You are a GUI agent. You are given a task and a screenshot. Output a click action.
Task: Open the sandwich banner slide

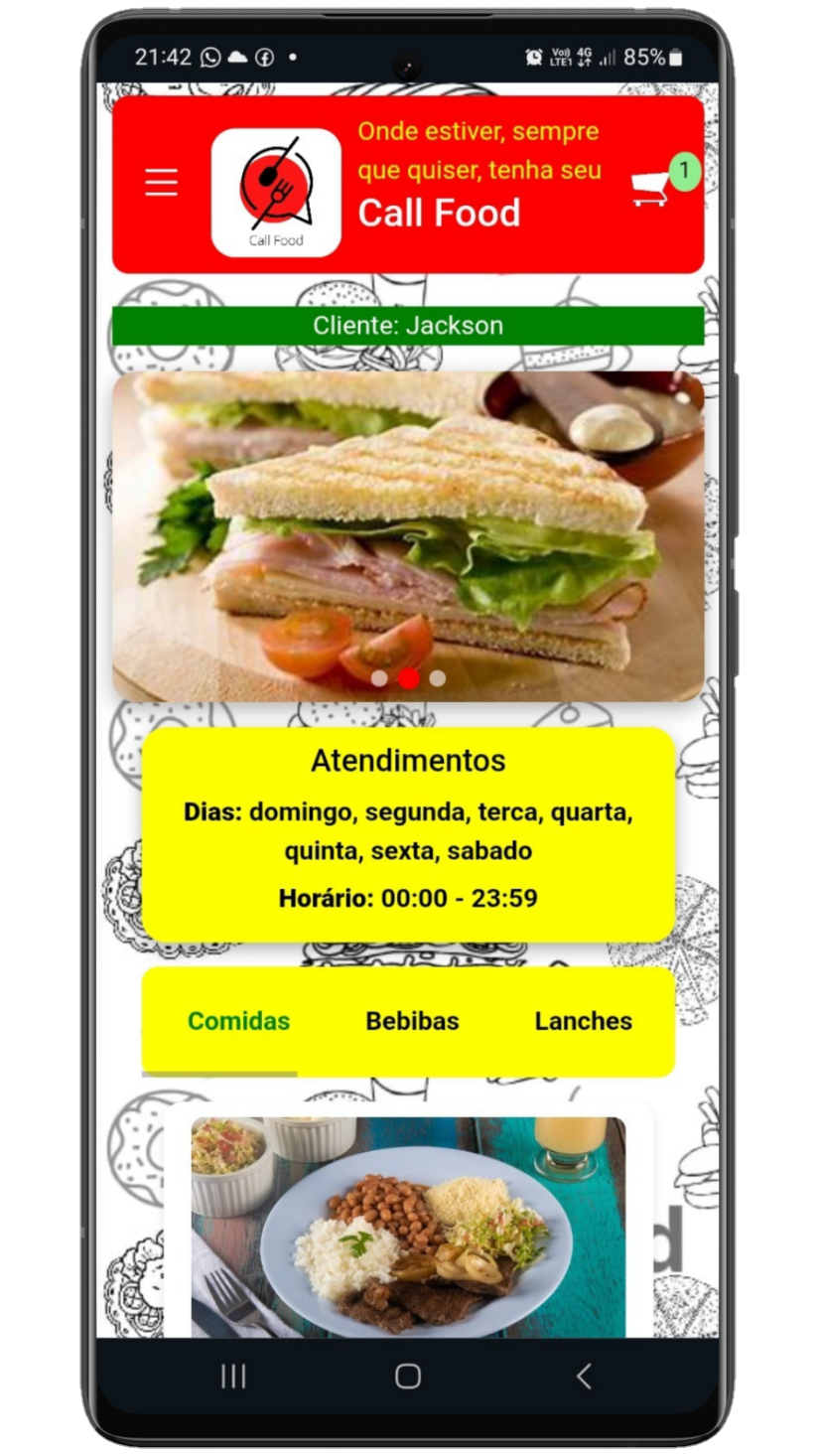tap(408, 526)
